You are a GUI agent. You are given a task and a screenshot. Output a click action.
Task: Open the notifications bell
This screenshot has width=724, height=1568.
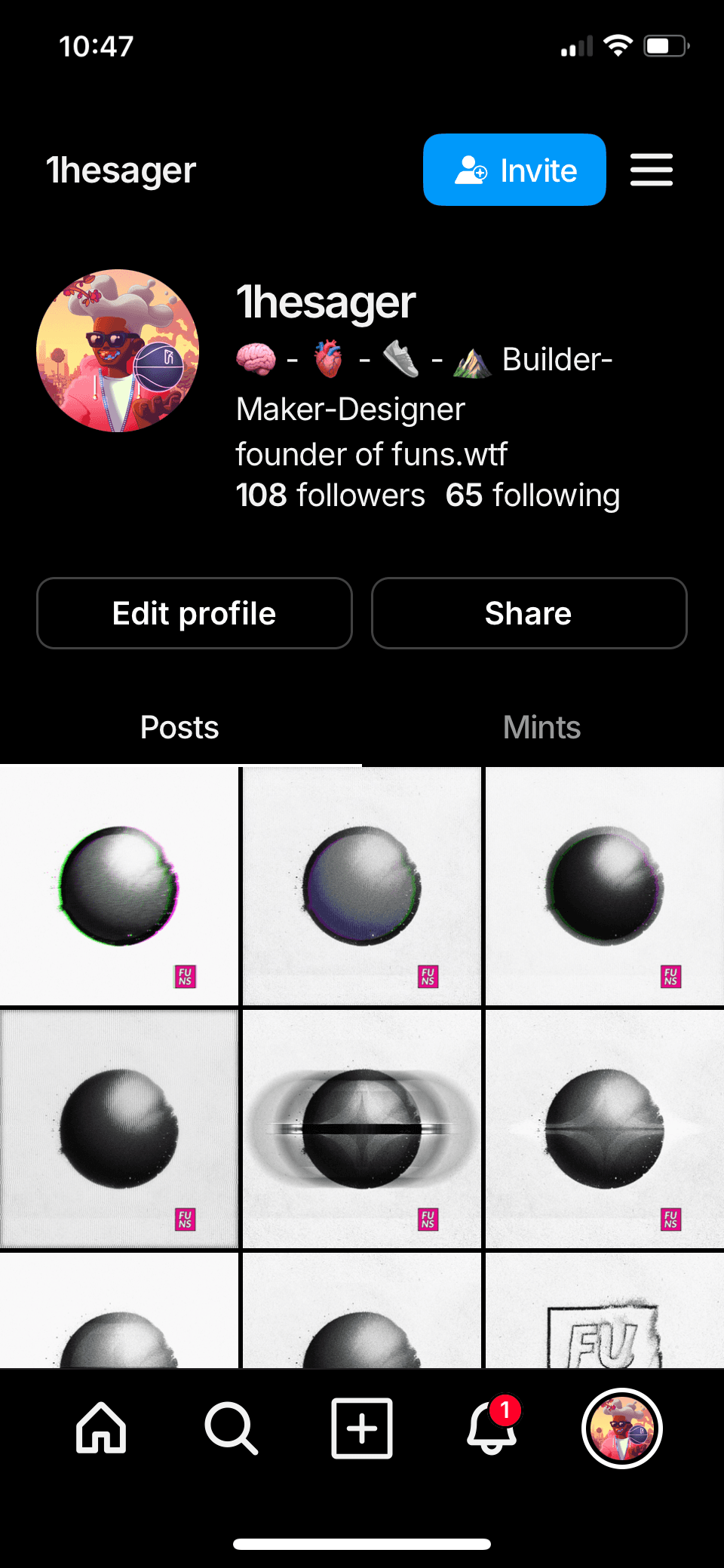click(x=492, y=1428)
